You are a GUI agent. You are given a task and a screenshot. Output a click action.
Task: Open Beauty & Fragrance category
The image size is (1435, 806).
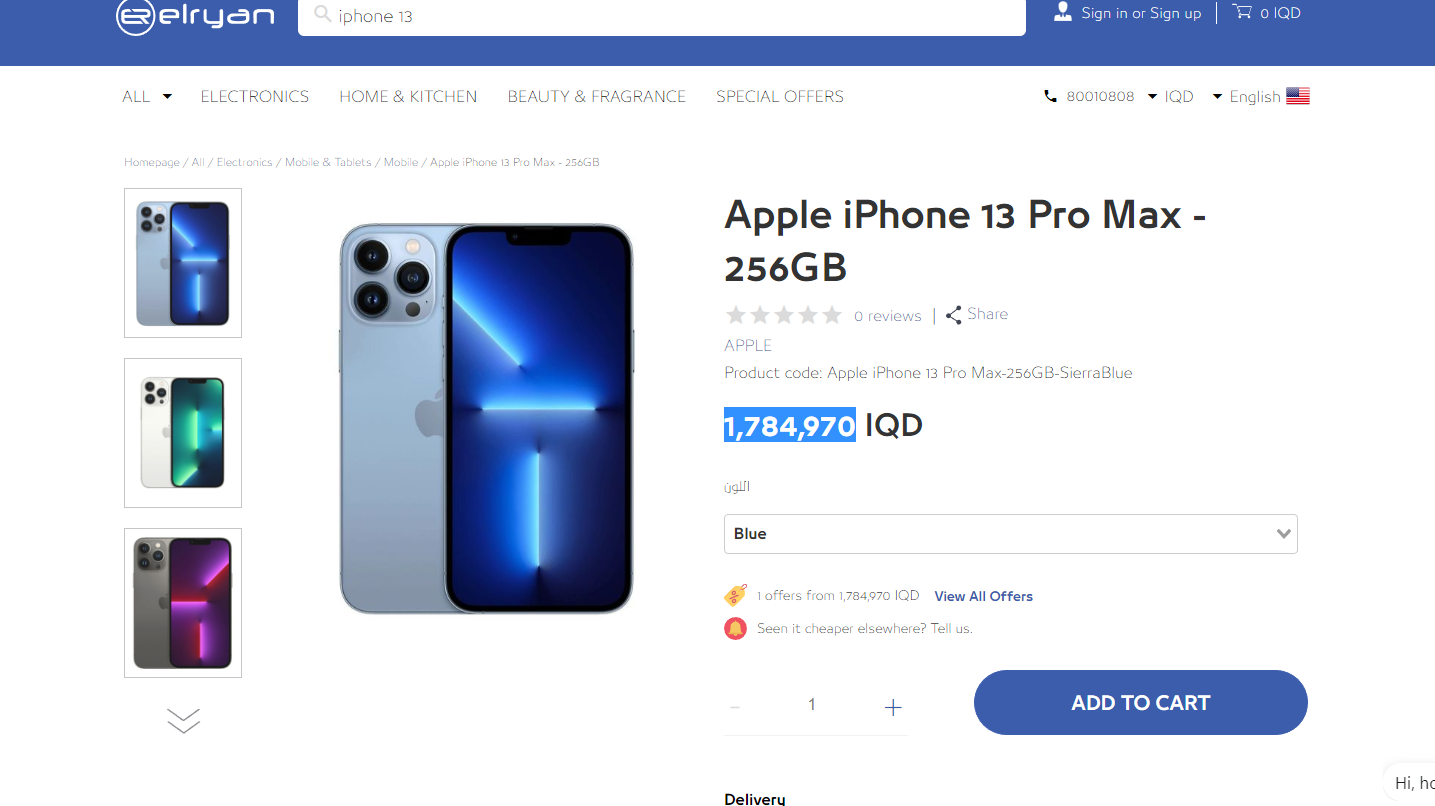point(596,96)
